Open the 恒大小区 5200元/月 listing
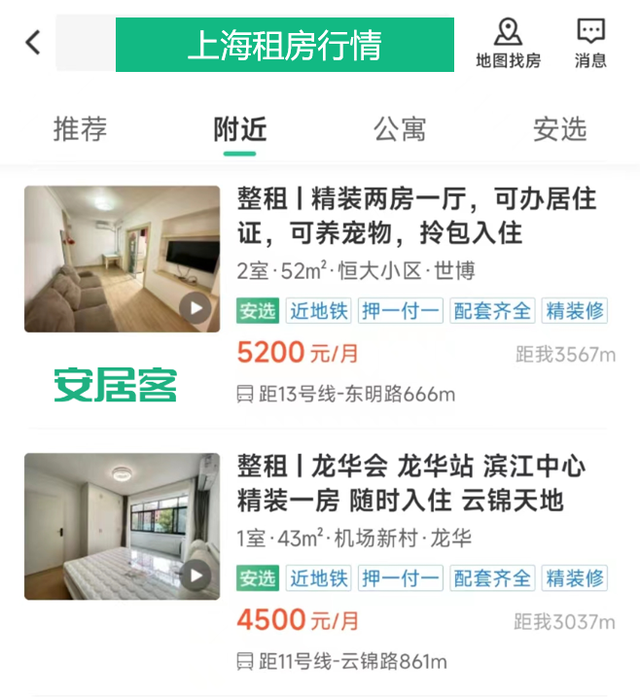The height and width of the screenshot is (697, 640). pos(416,216)
